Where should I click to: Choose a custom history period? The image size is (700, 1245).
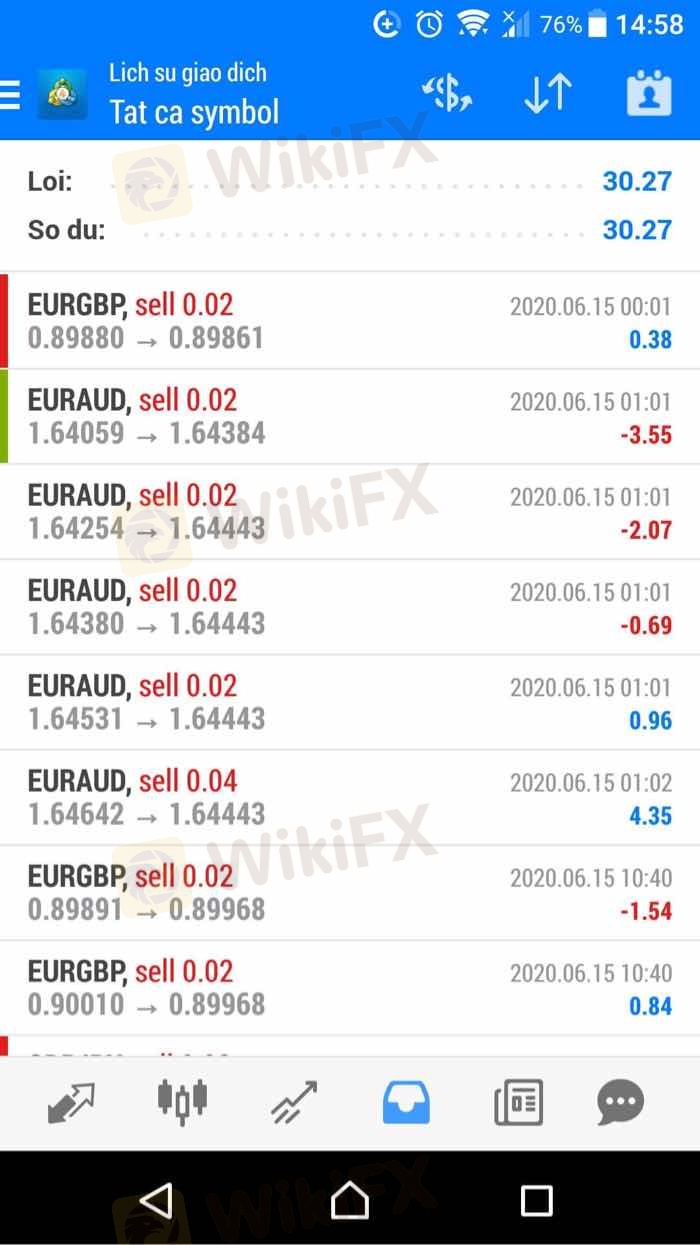[649, 94]
